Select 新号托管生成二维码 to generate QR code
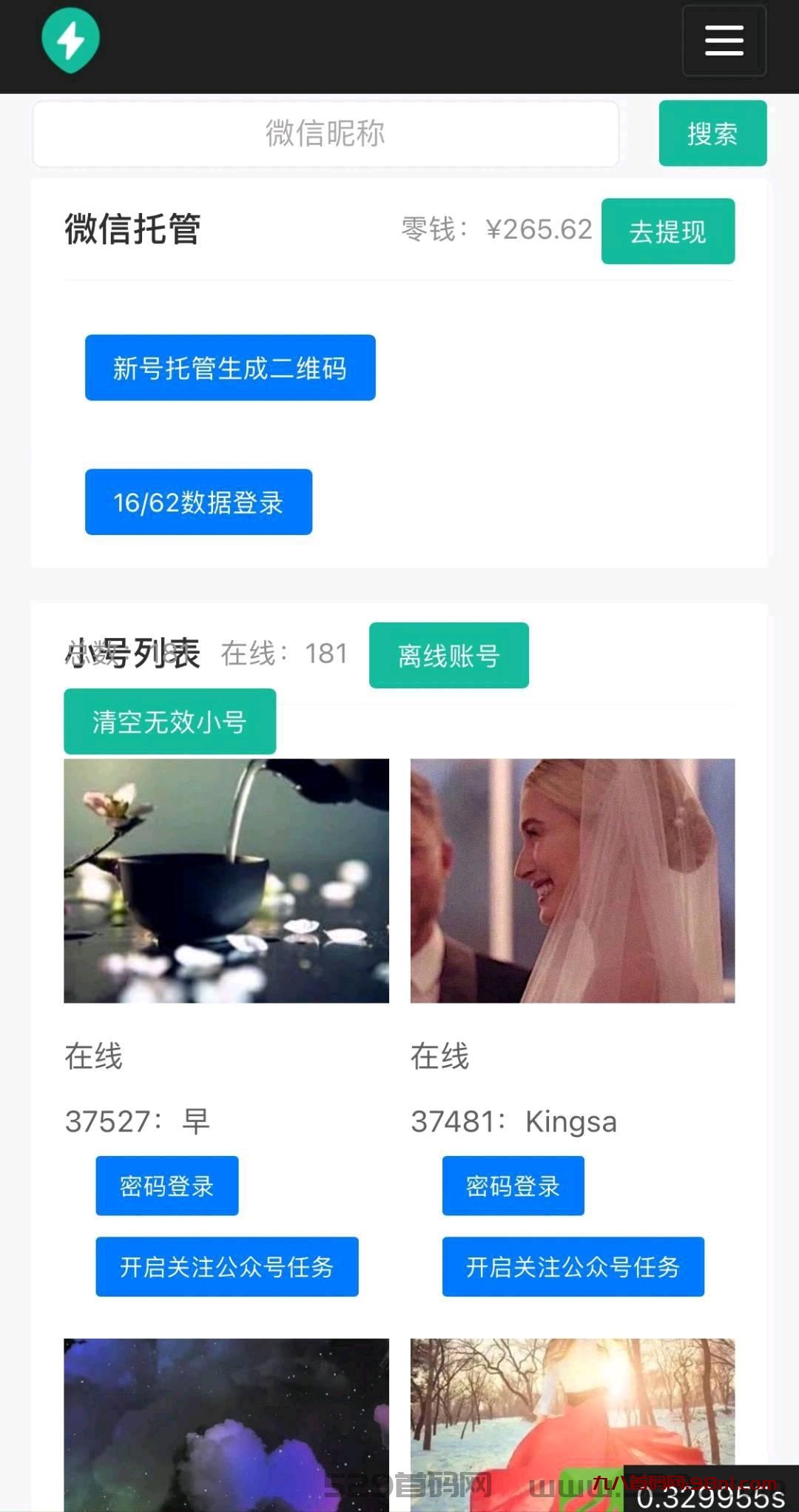Image resolution: width=799 pixels, height=1512 pixels. click(x=230, y=367)
